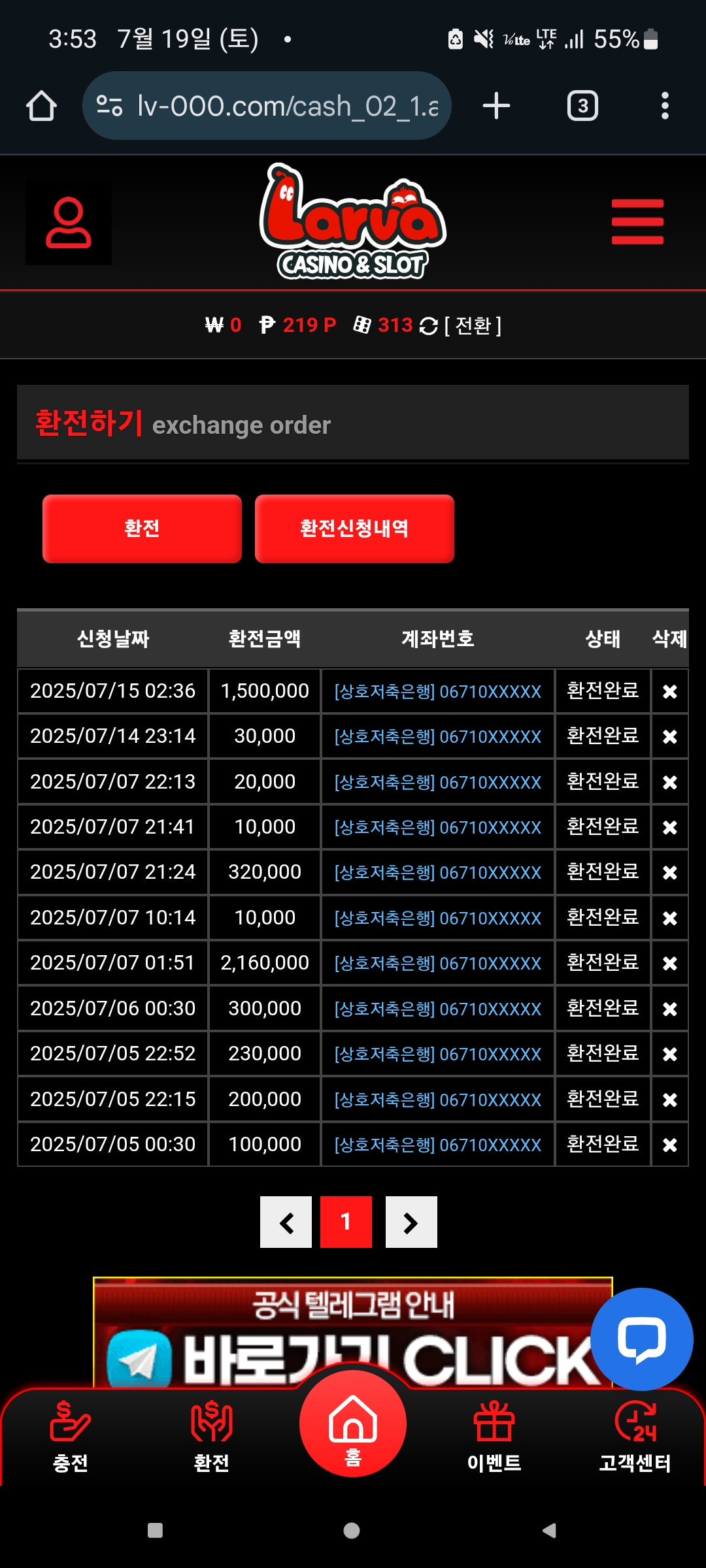Screen dimensions: 706x1568
Task: Open the red hamburger menu
Action: click(x=637, y=222)
